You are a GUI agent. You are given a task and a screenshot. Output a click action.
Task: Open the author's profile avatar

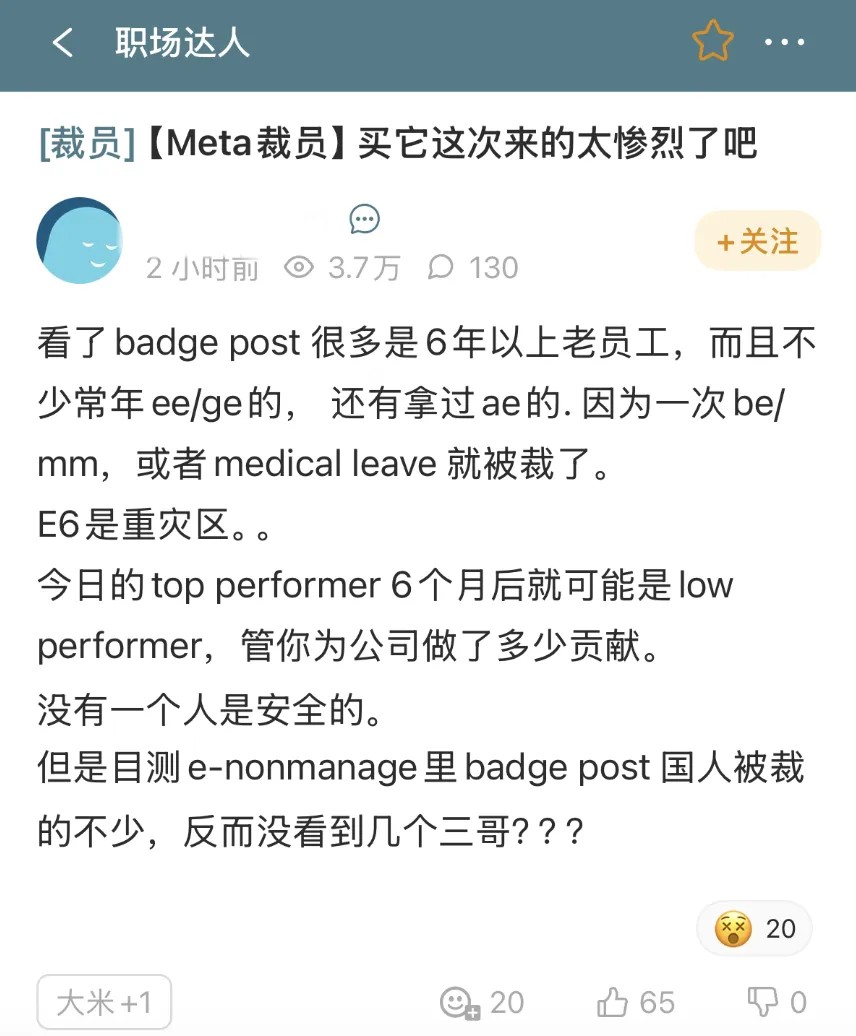click(79, 241)
